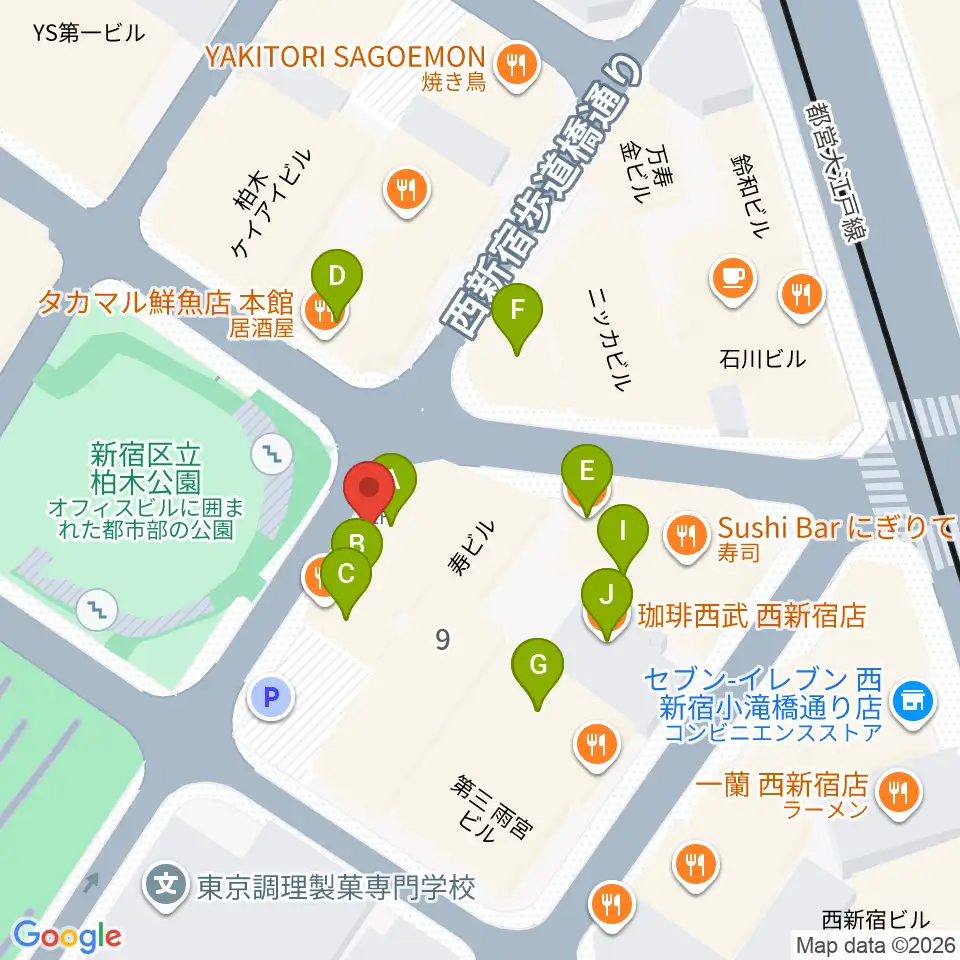960x960 pixels.
Task: Open Sushi Bar にぎりて restaurant pin
Action: (686, 537)
